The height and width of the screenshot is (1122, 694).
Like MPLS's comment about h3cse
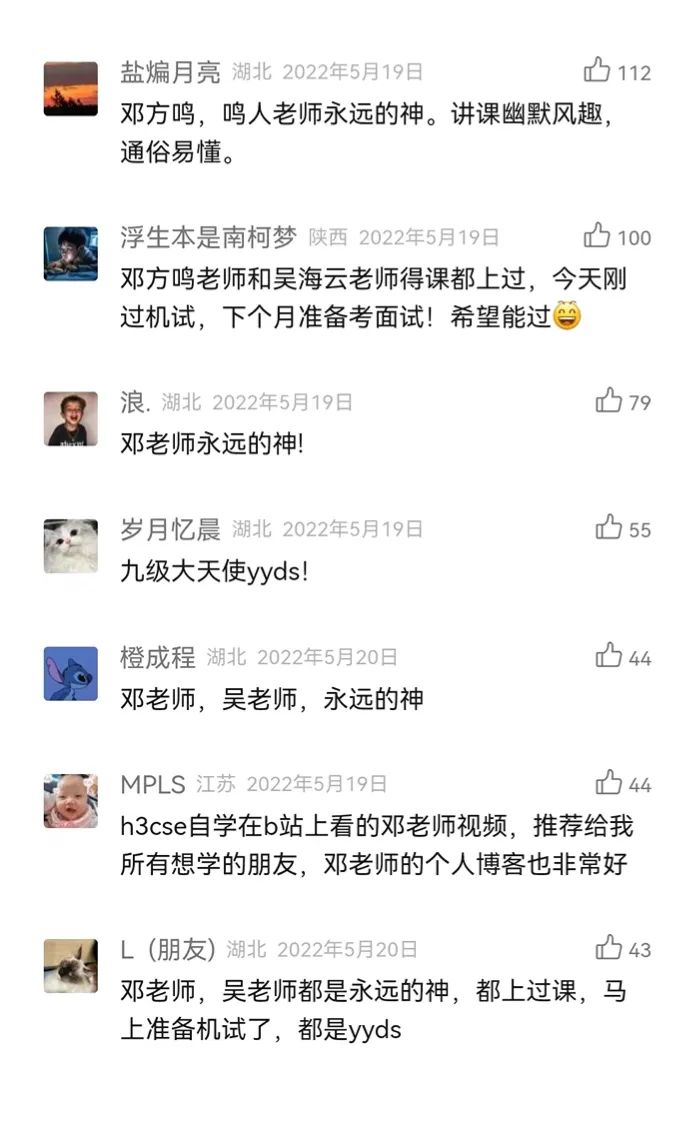click(609, 783)
